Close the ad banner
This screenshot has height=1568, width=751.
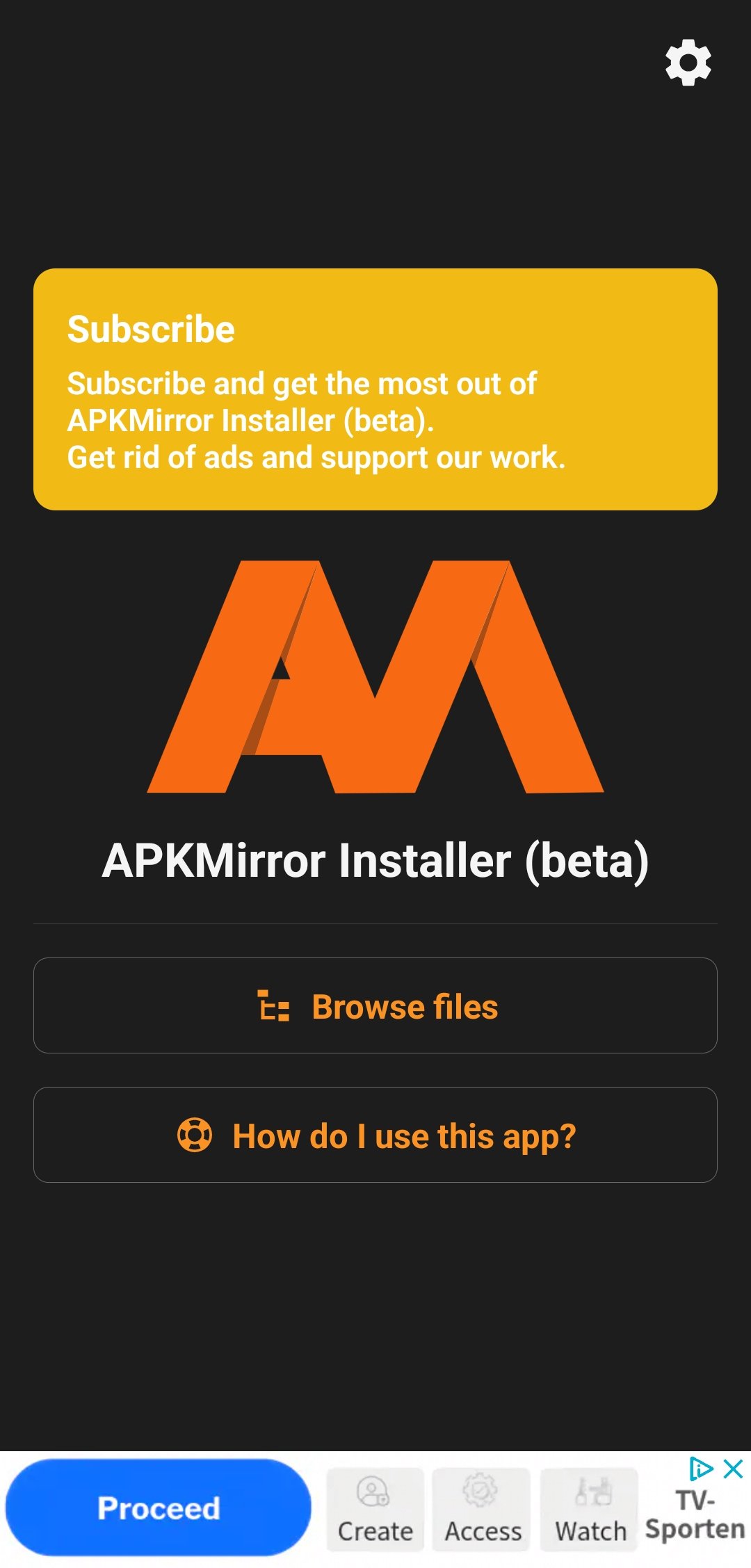tap(734, 1469)
